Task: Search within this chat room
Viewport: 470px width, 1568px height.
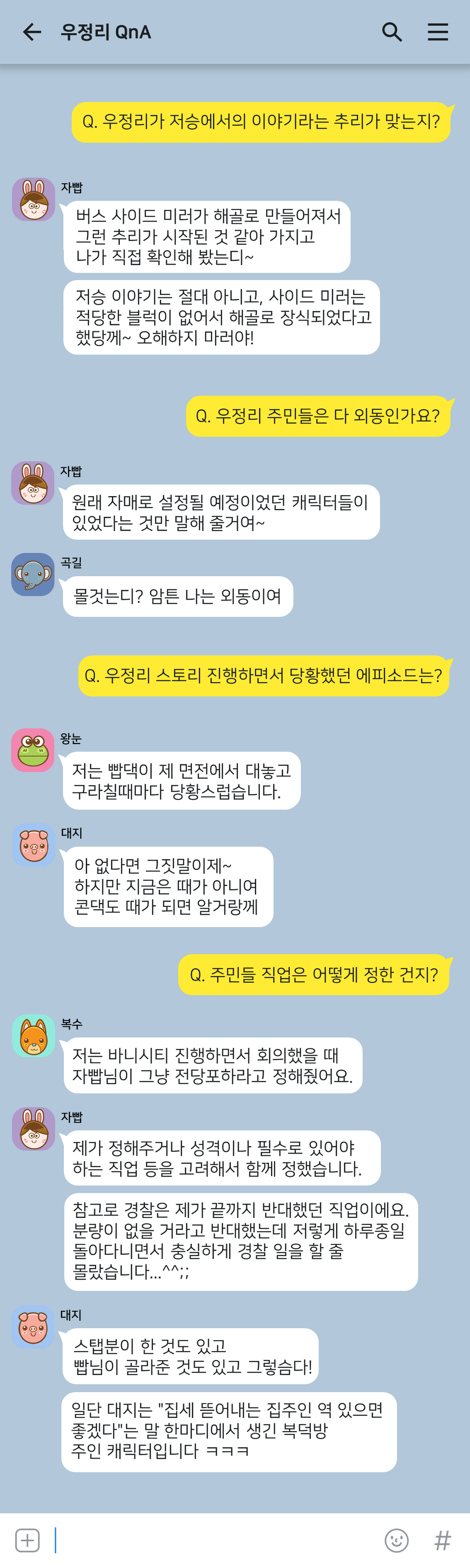Action: [392, 32]
